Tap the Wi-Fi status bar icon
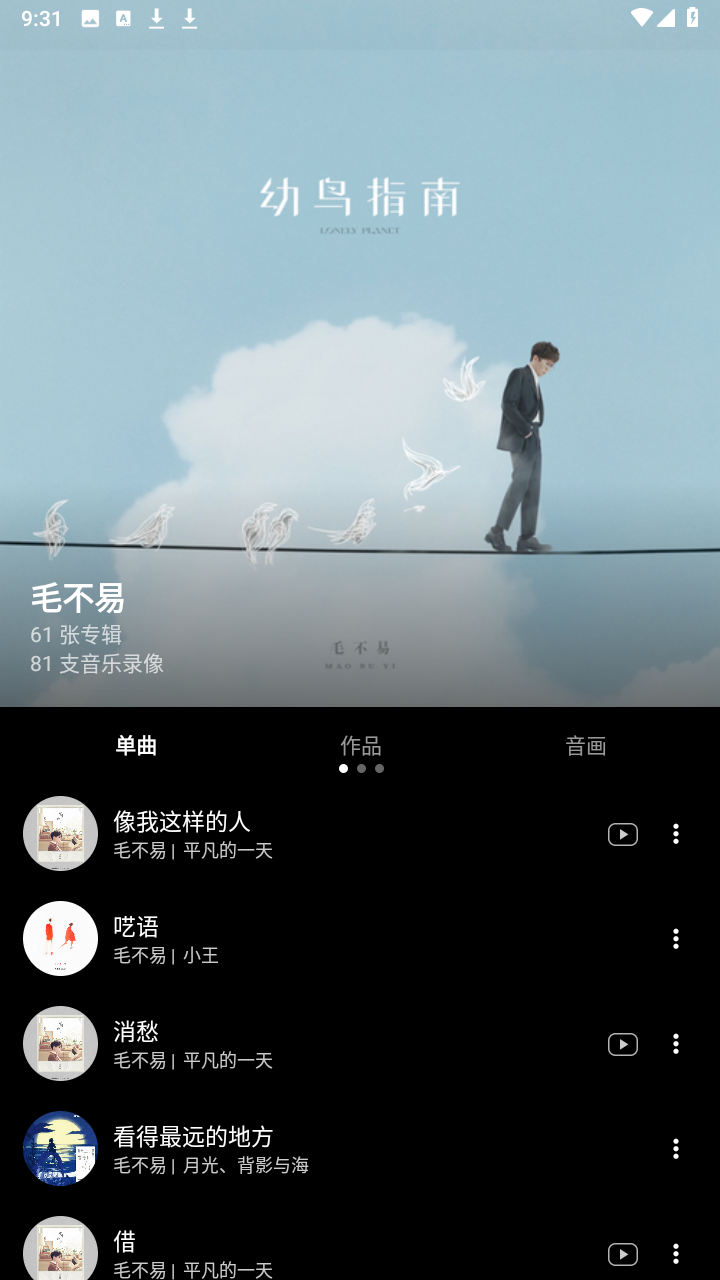The width and height of the screenshot is (720, 1280). (643, 17)
